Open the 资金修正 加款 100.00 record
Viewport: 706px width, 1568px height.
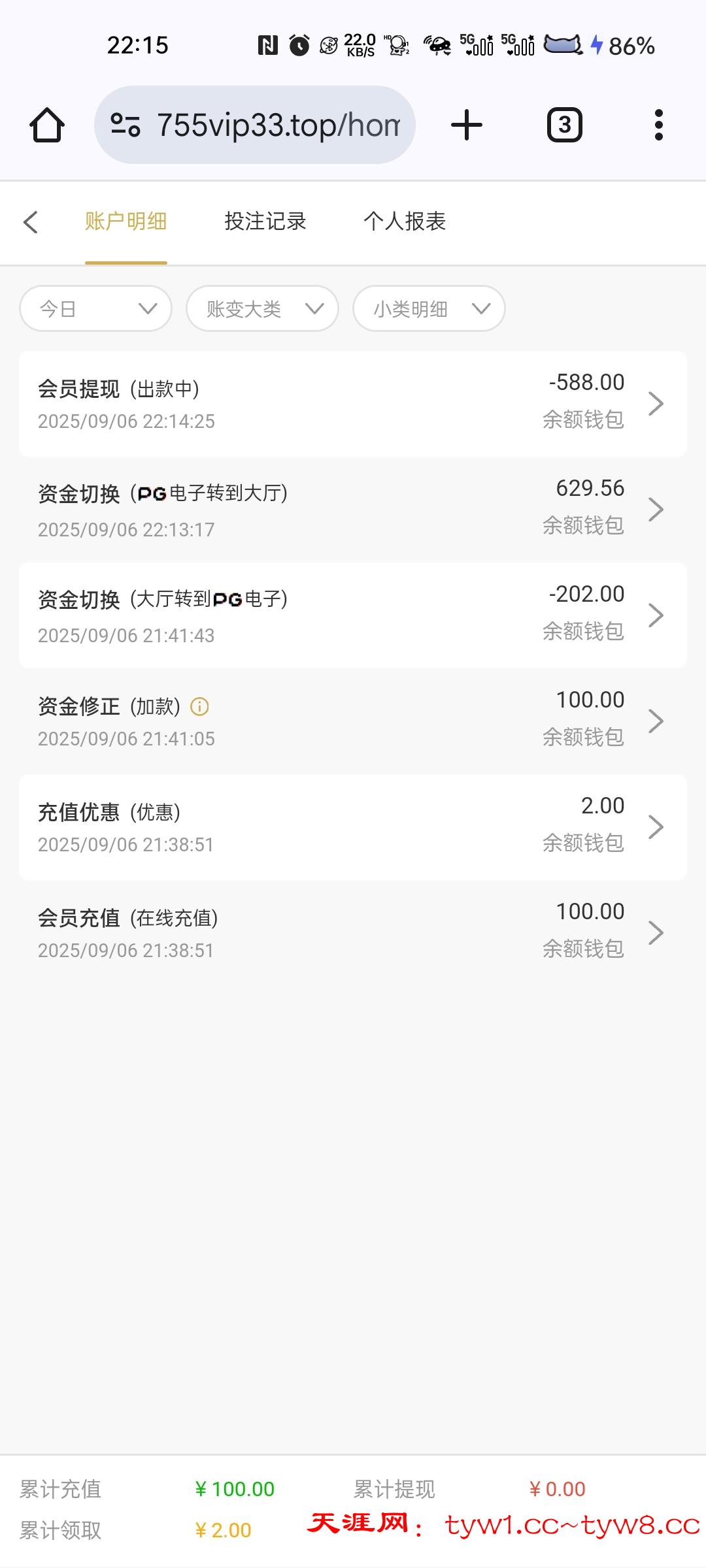pos(353,721)
